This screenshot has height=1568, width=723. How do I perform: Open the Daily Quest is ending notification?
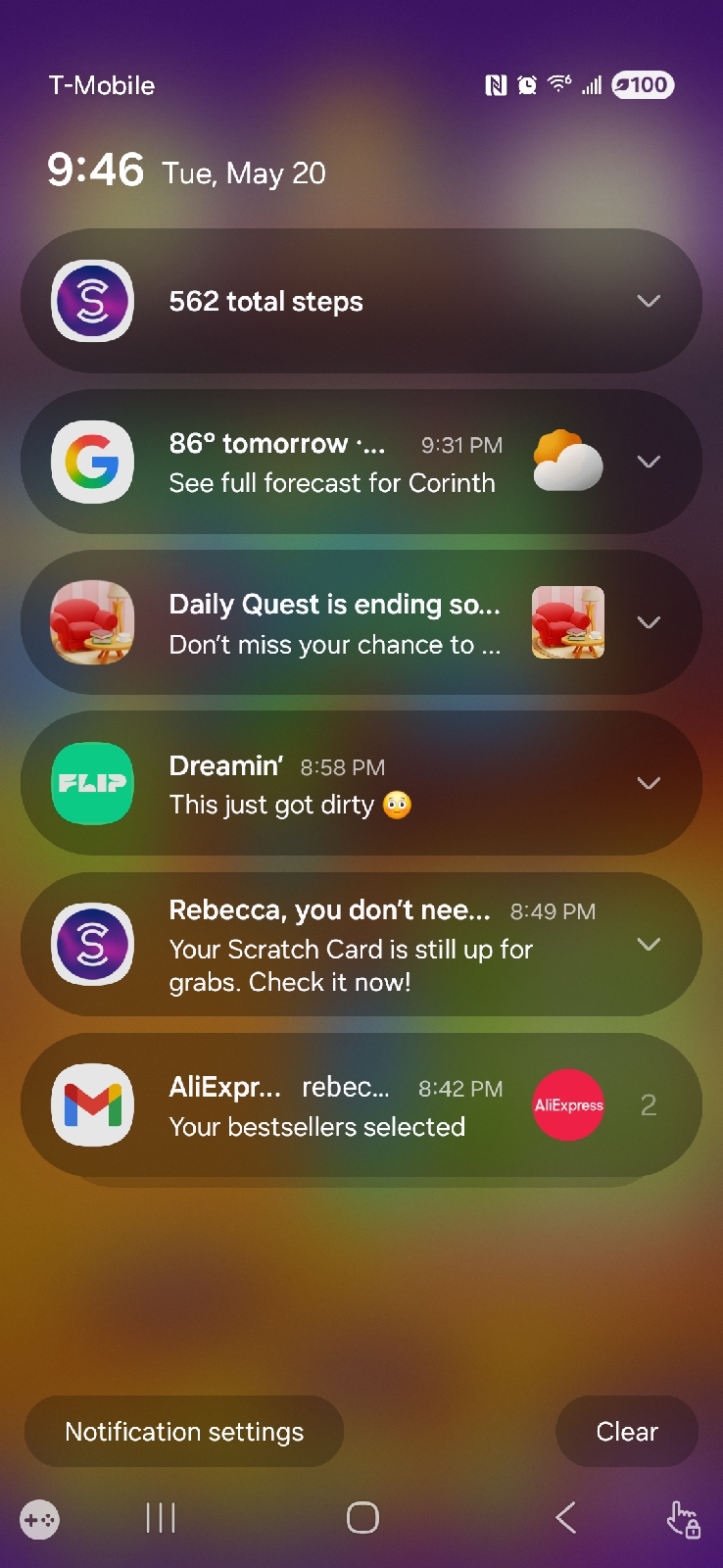333,623
